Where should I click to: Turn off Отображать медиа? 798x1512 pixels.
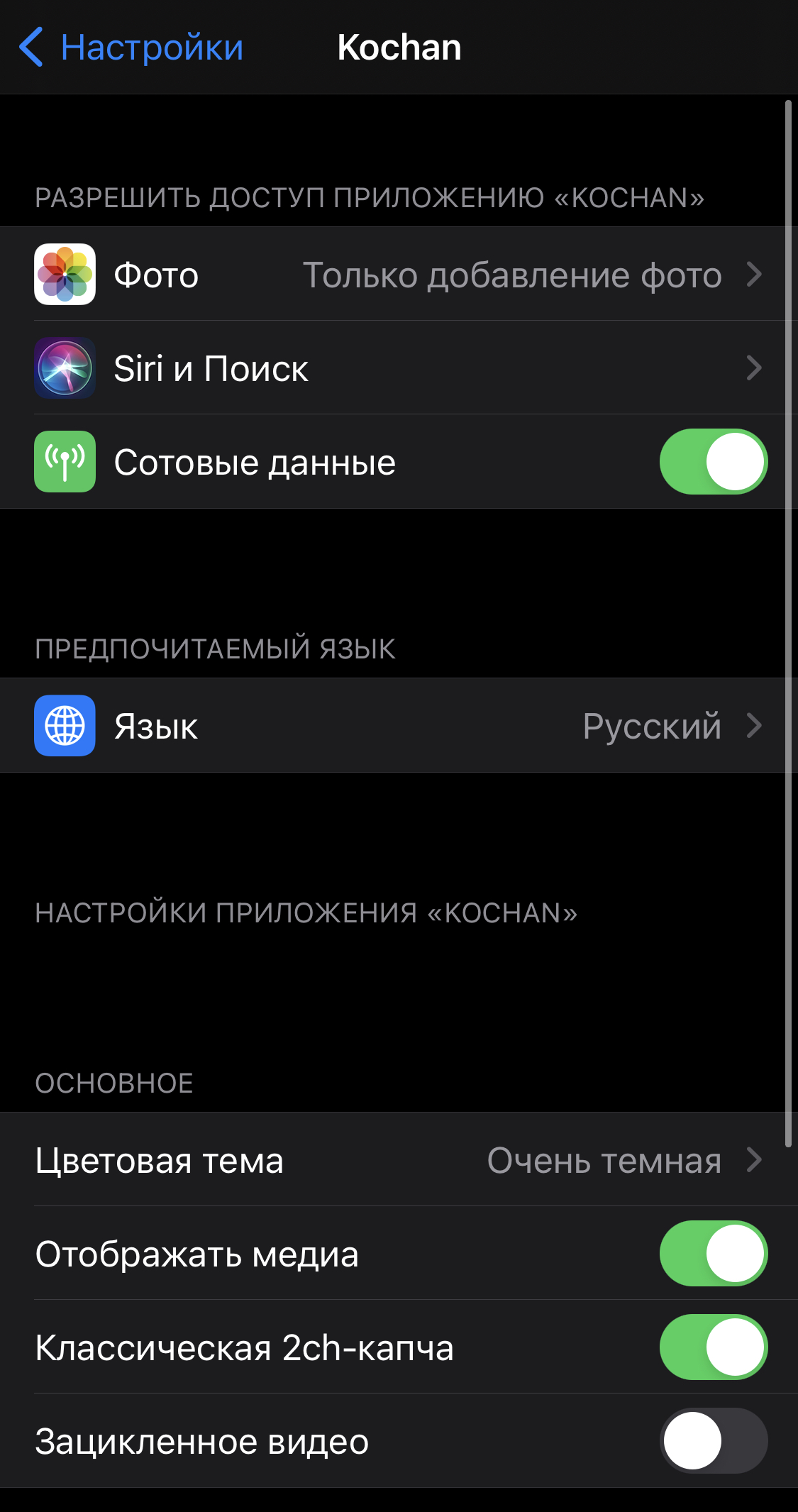tap(713, 1254)
